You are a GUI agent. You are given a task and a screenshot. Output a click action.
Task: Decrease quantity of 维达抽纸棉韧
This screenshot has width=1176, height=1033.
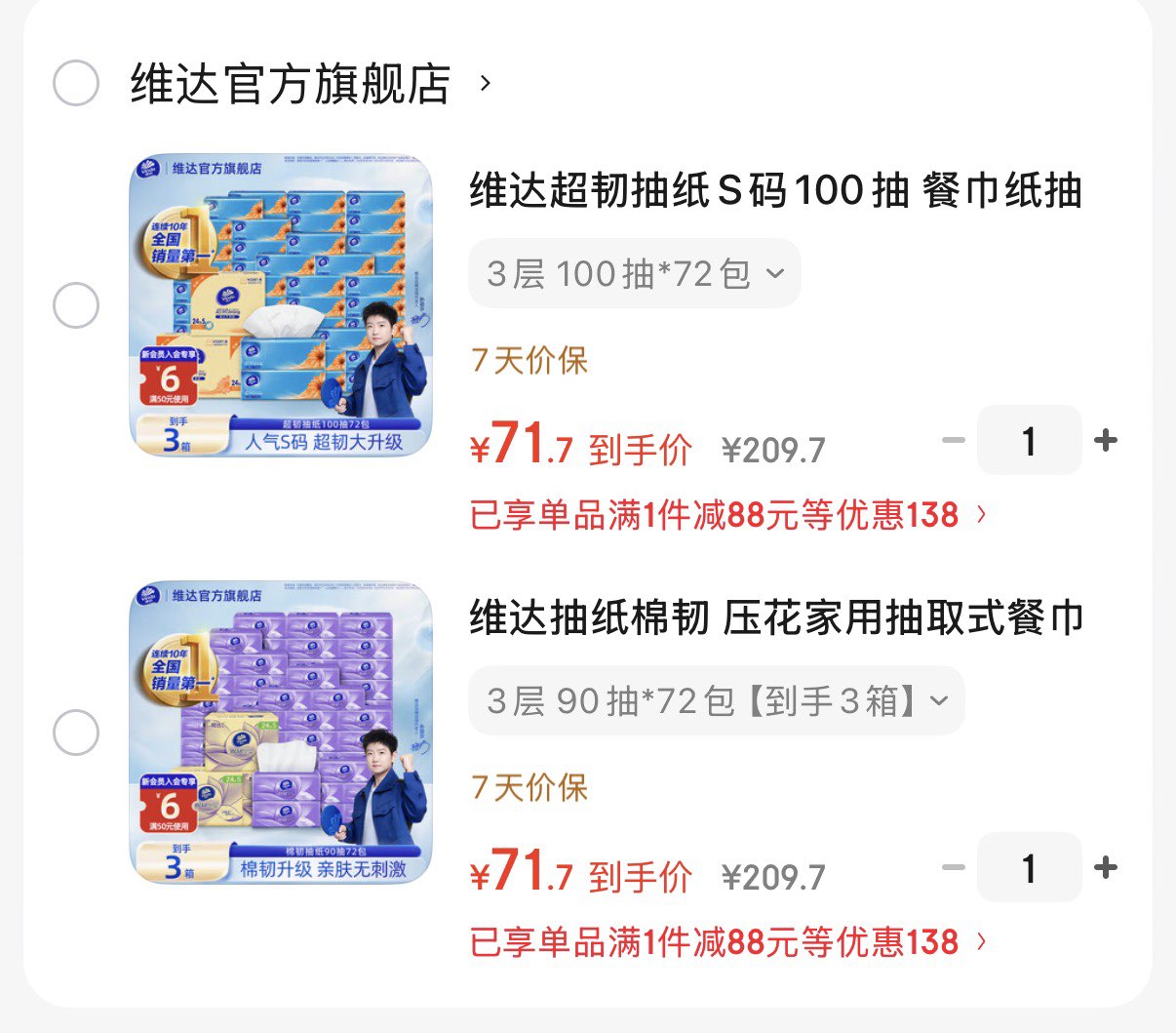click(953, 867)
